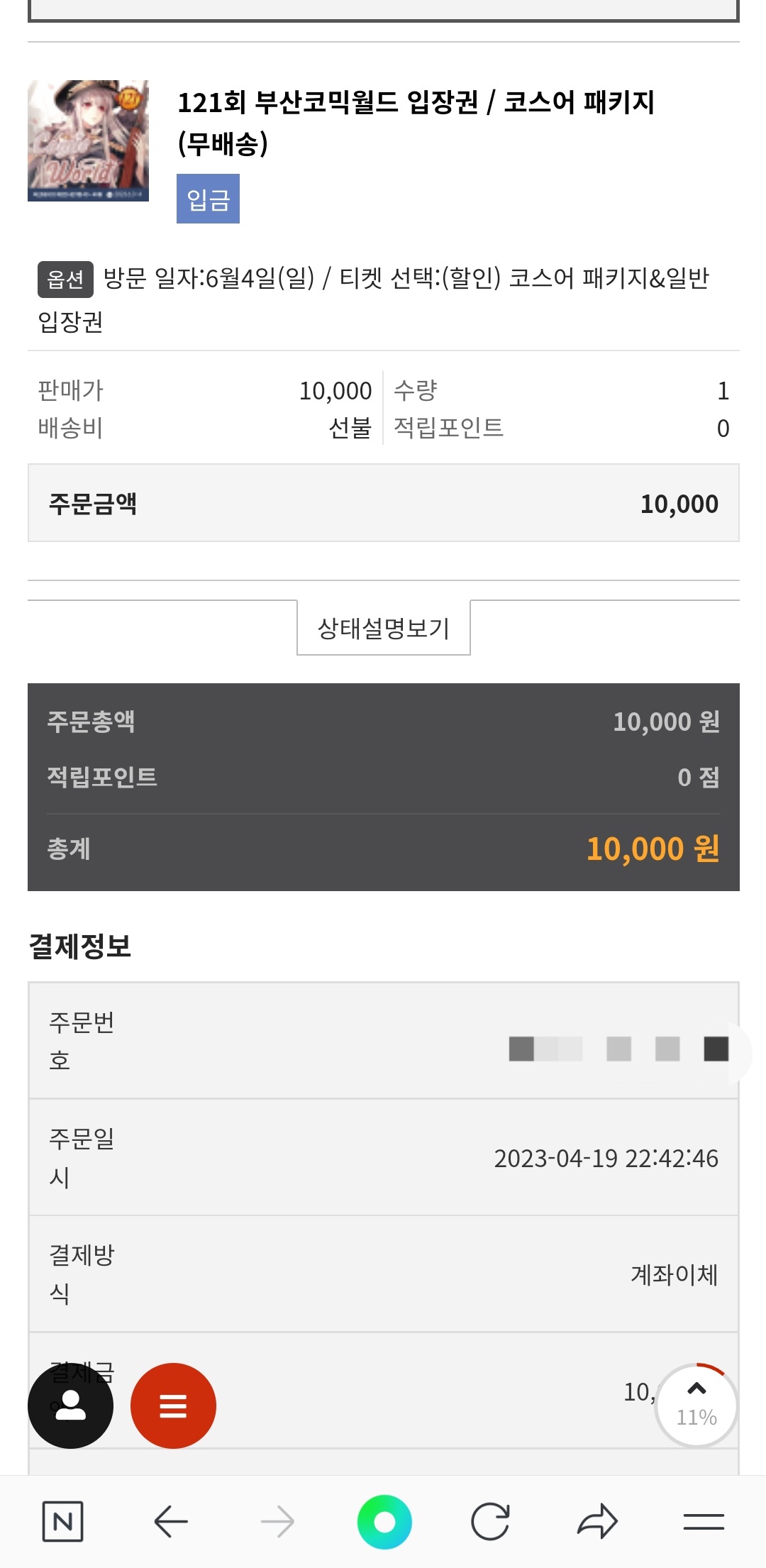Open the browser menu with two lines
Screen dimensions: 766x1568
point(704,1521)
